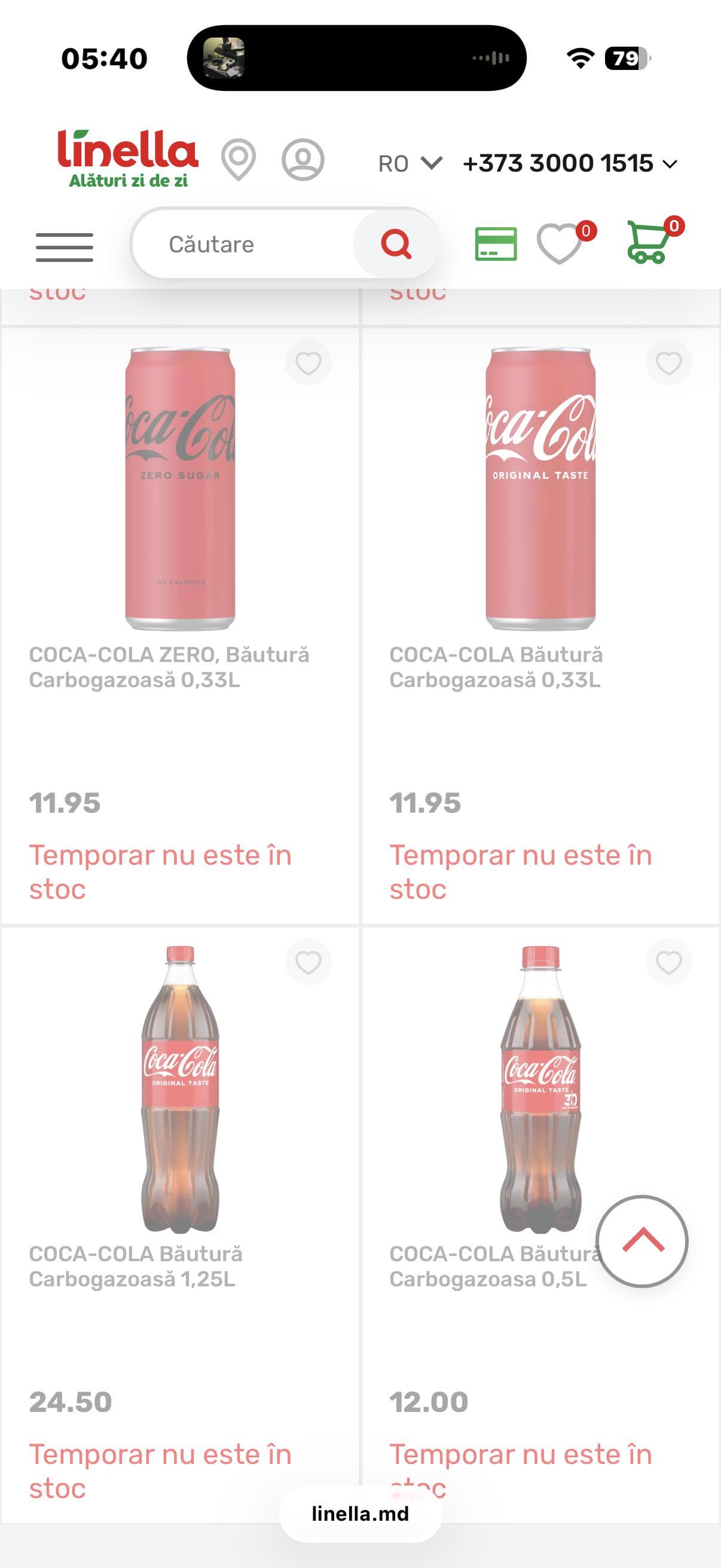This screenshot has height=1568, width=721.
Task: Open the green loyalty card icon
Action: click(496, 244)
